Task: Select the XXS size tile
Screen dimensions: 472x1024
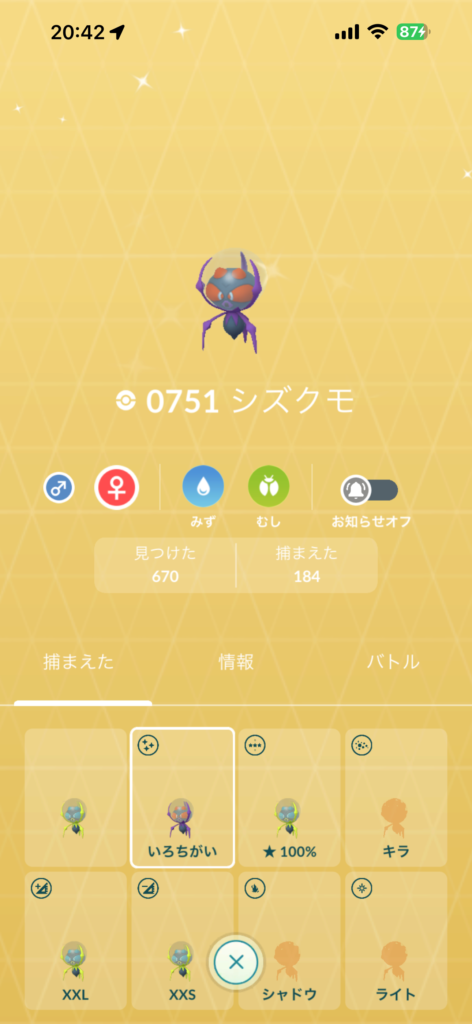Action: (183, 940)
